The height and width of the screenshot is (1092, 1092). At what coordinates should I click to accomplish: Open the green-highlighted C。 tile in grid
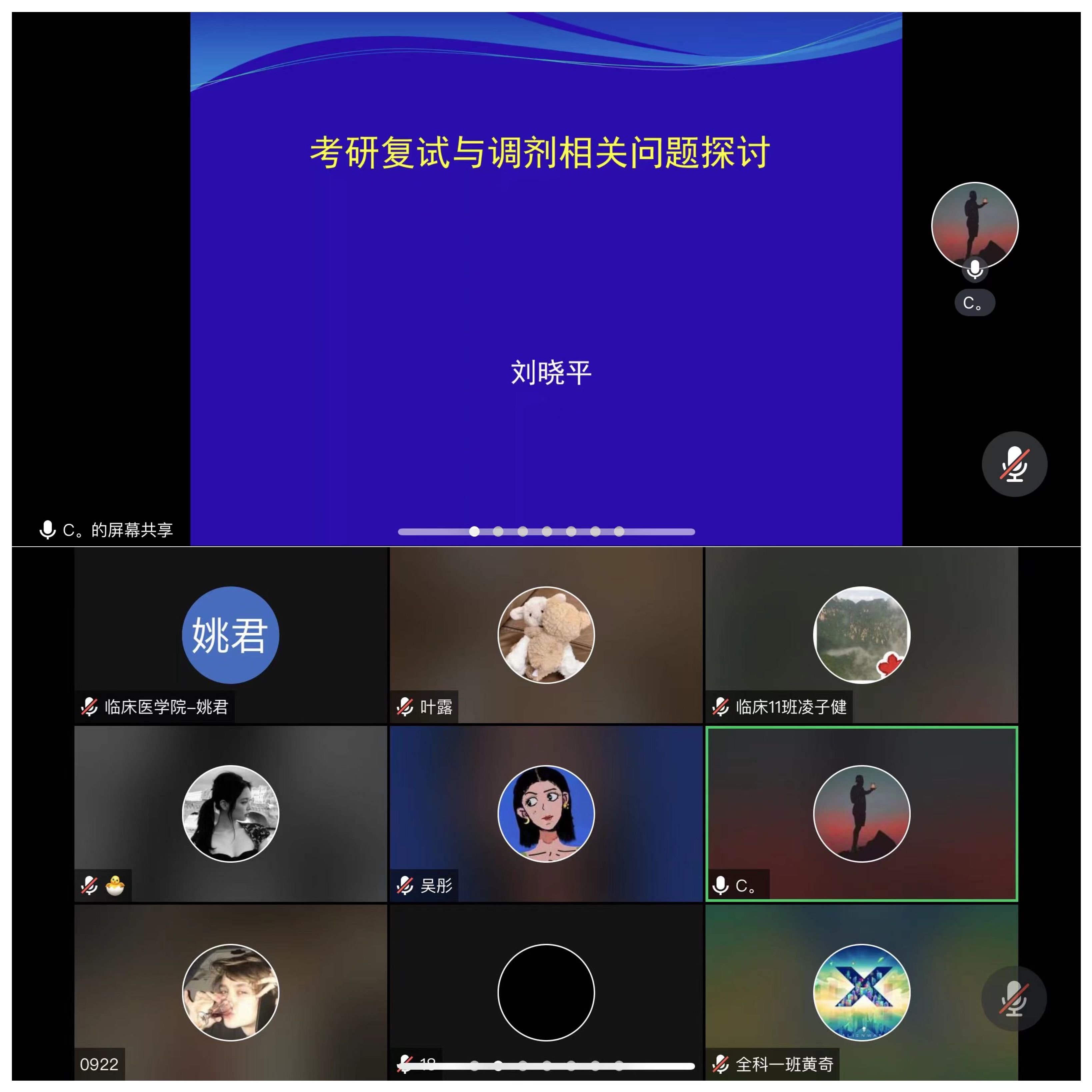click(861, 813)
